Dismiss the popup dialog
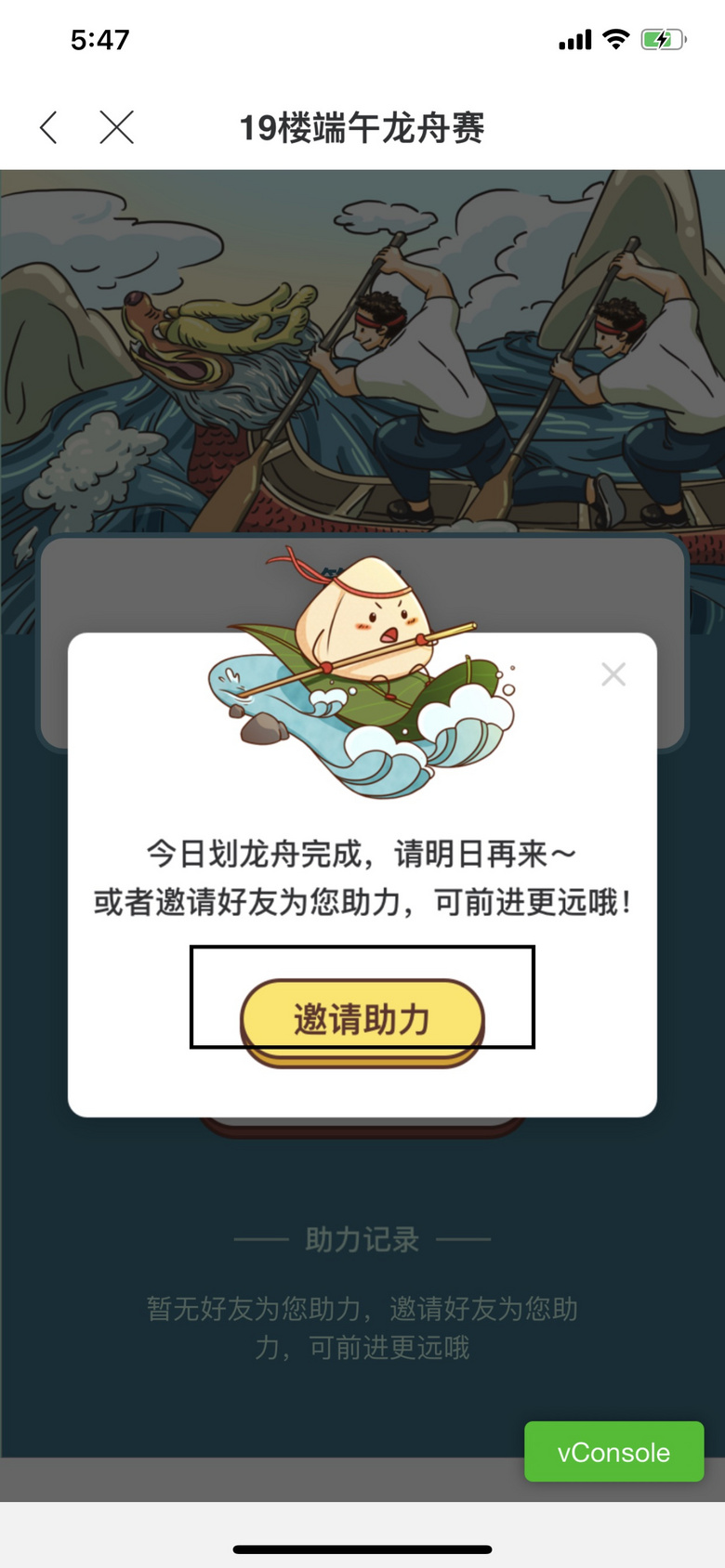Viewport: 725px width, 1568px height. (613, 674)
